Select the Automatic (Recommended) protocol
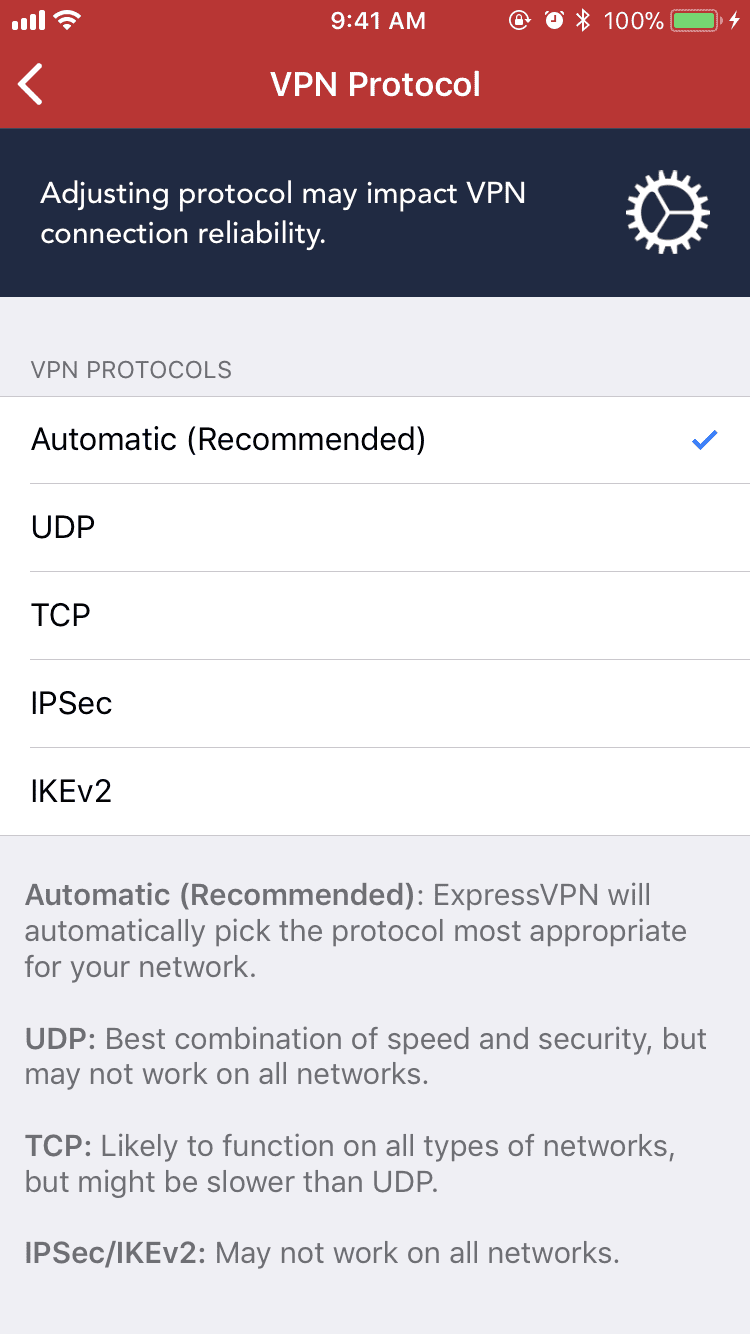Viewport: 750px width, 1334px height. [x=375, y=440]
